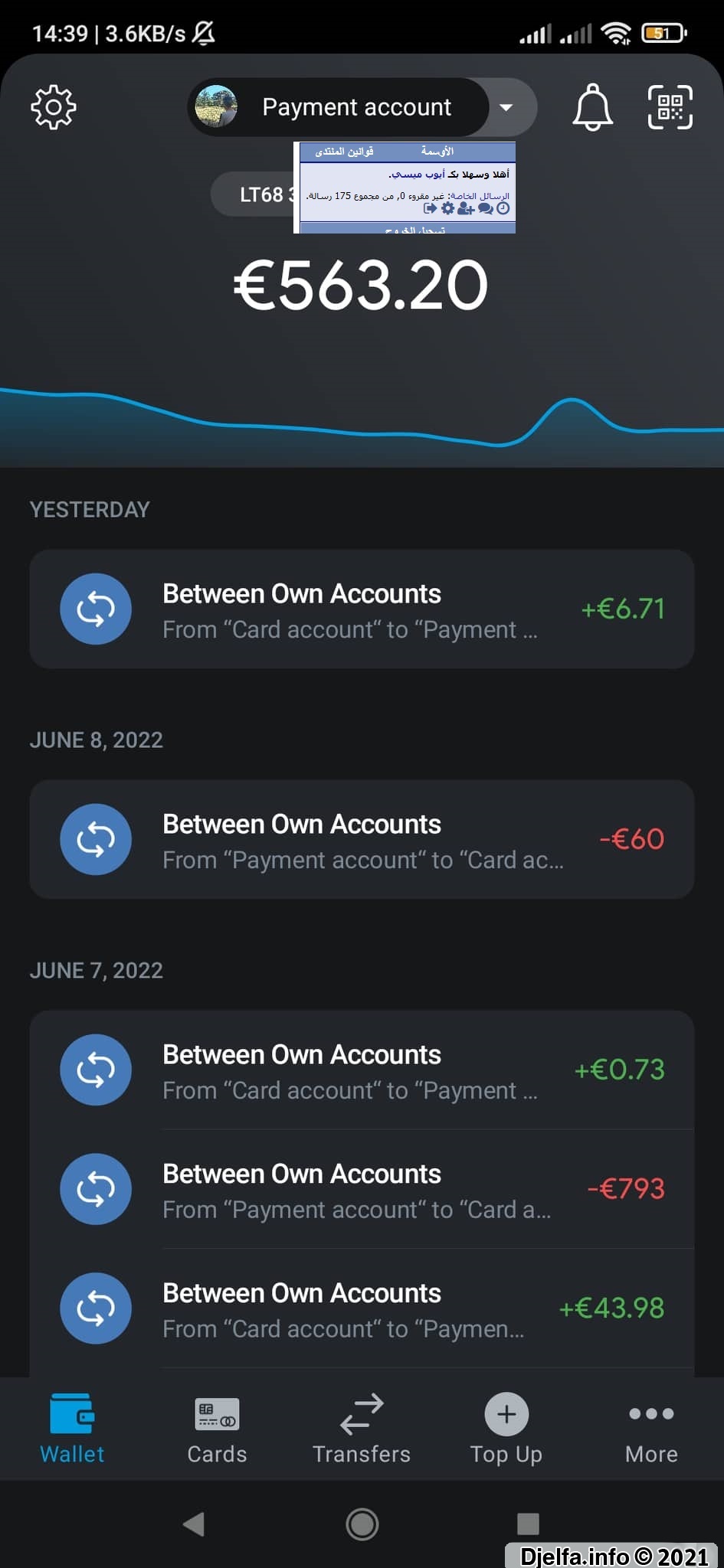
Task: Open the -€60 transfer from June 8
Action: (x=362, y=839)
